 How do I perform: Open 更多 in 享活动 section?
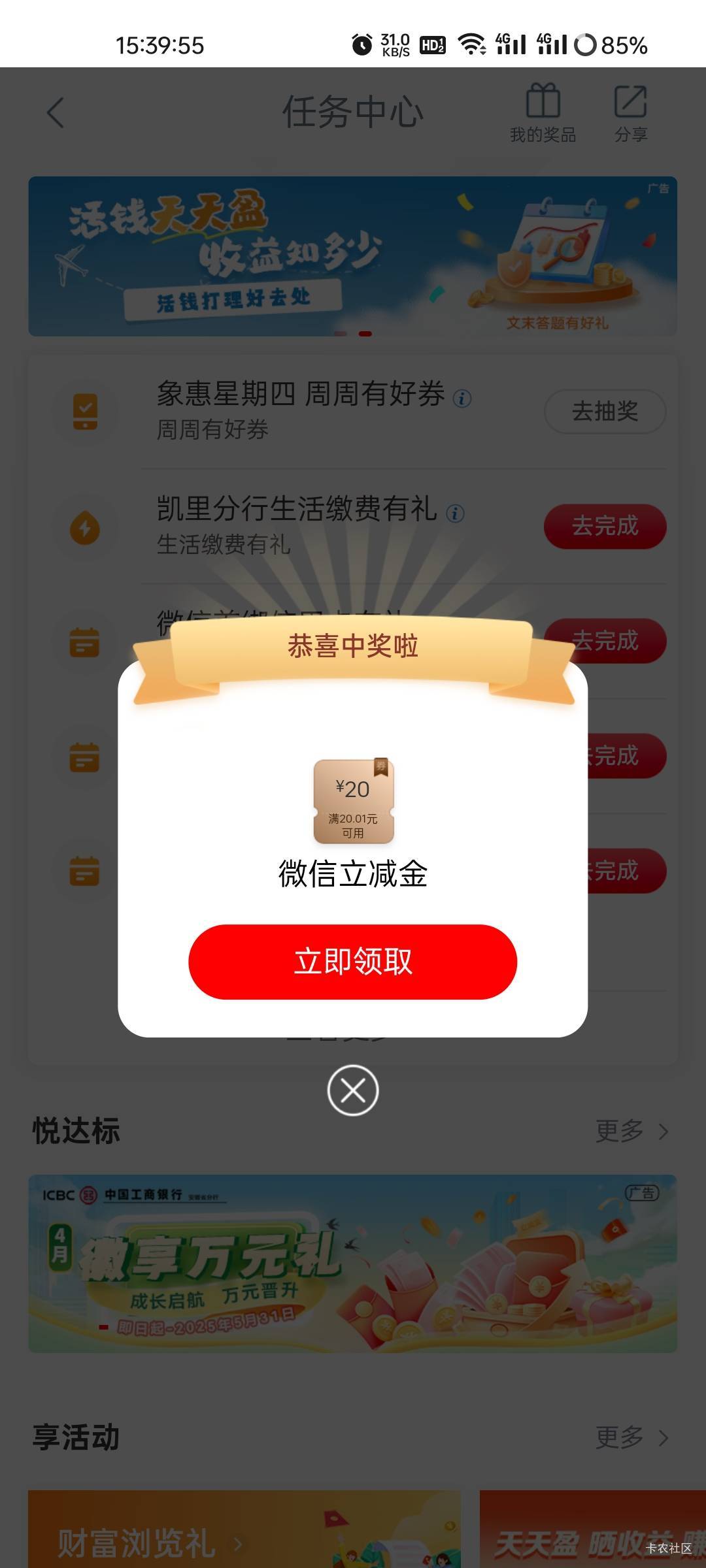[632, 1437]
